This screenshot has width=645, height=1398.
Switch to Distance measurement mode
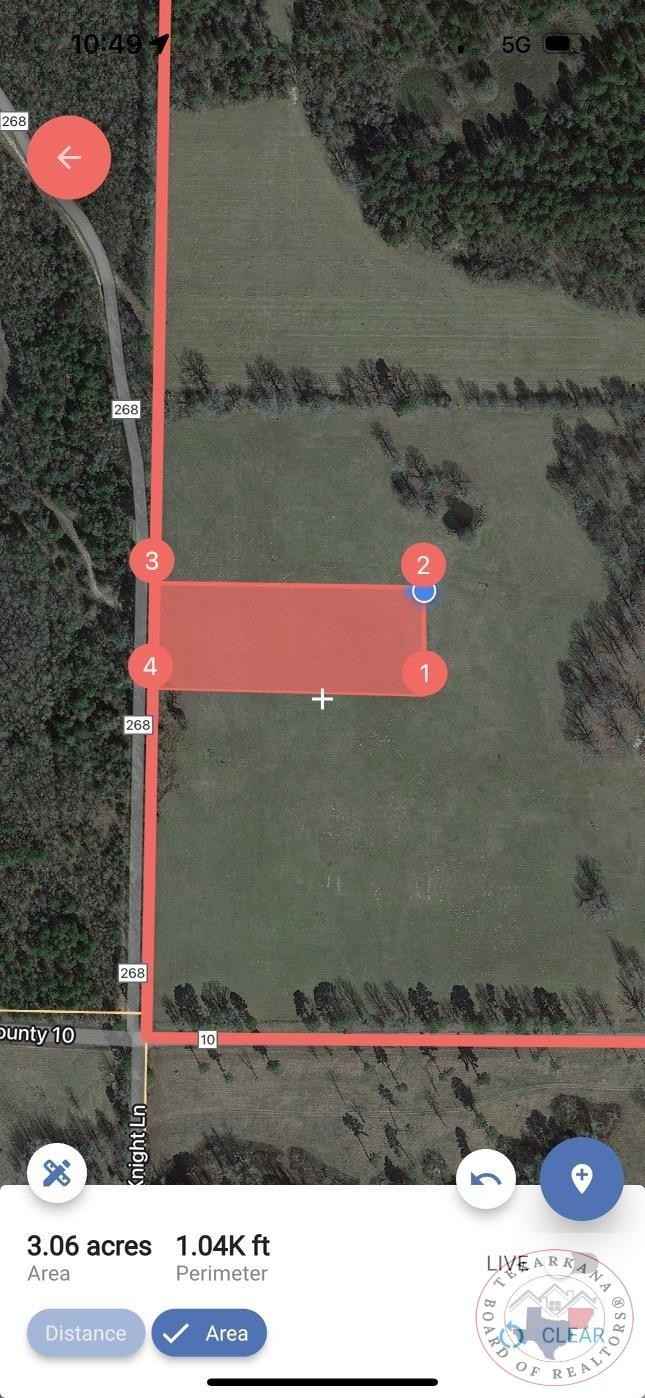86,1333
